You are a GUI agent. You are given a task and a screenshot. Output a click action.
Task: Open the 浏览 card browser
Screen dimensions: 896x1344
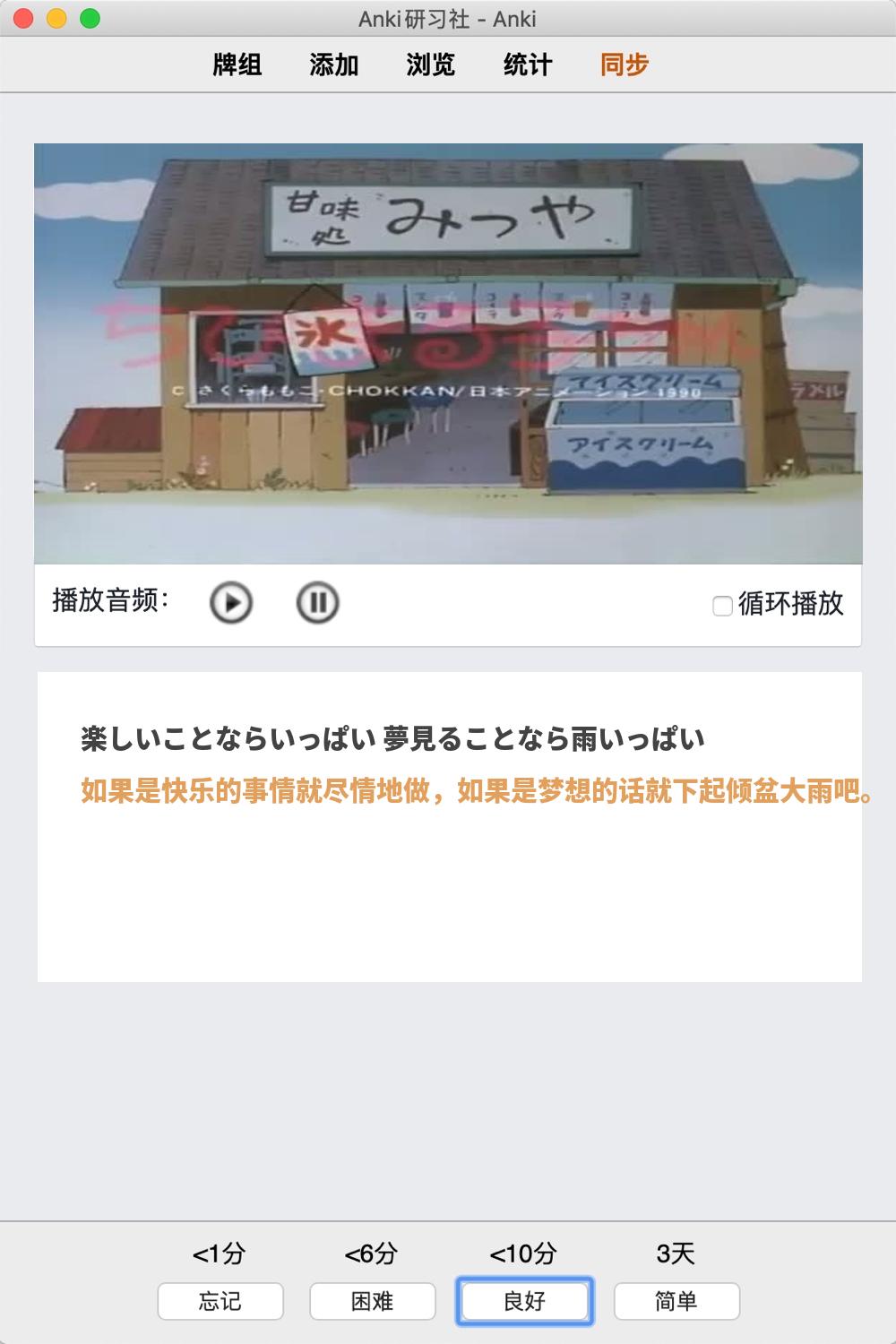point(431,65)
